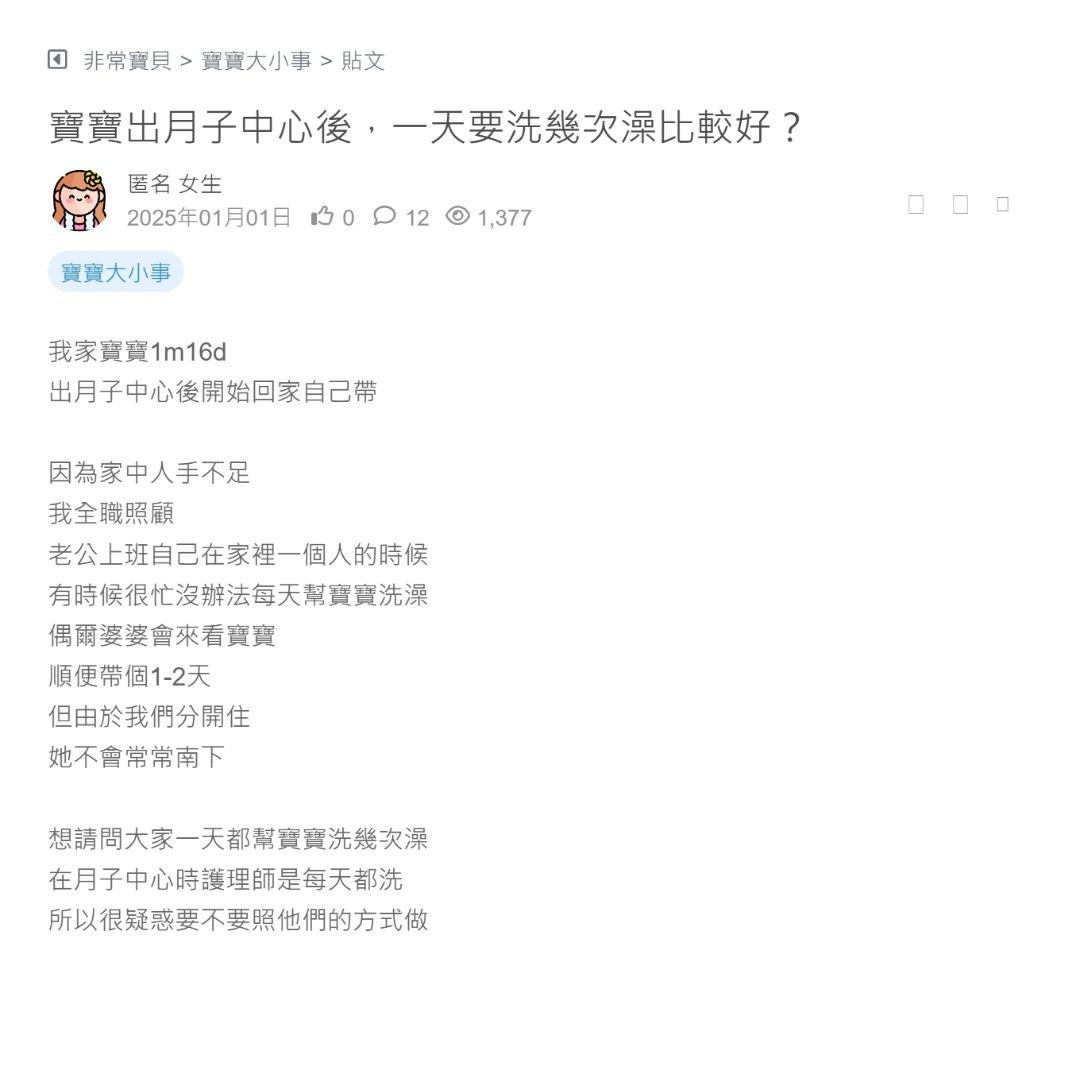This screenshot has height=1080, width=1080.
Task: Like this post with the thumbs-up icon
Action: point(322,217)
